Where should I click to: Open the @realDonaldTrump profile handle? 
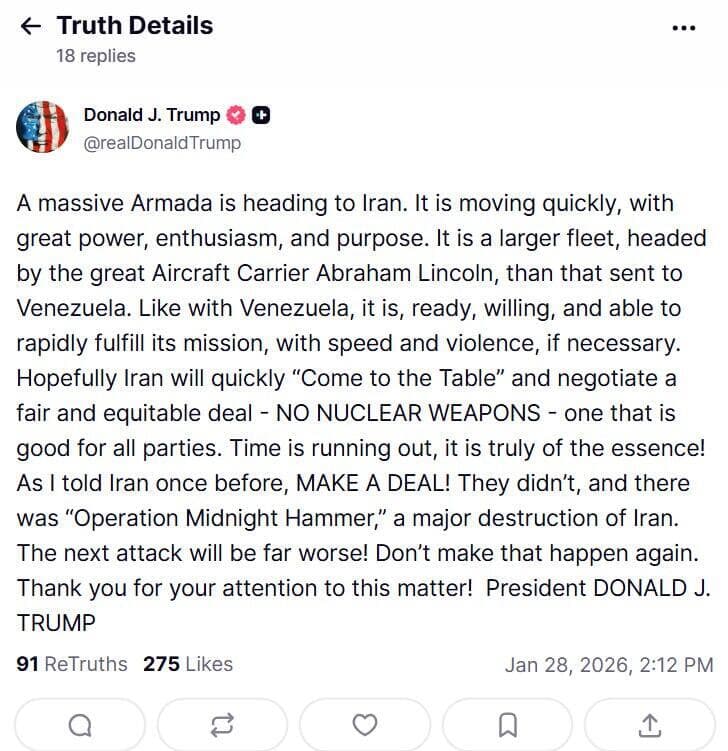(x=162, y=143)
